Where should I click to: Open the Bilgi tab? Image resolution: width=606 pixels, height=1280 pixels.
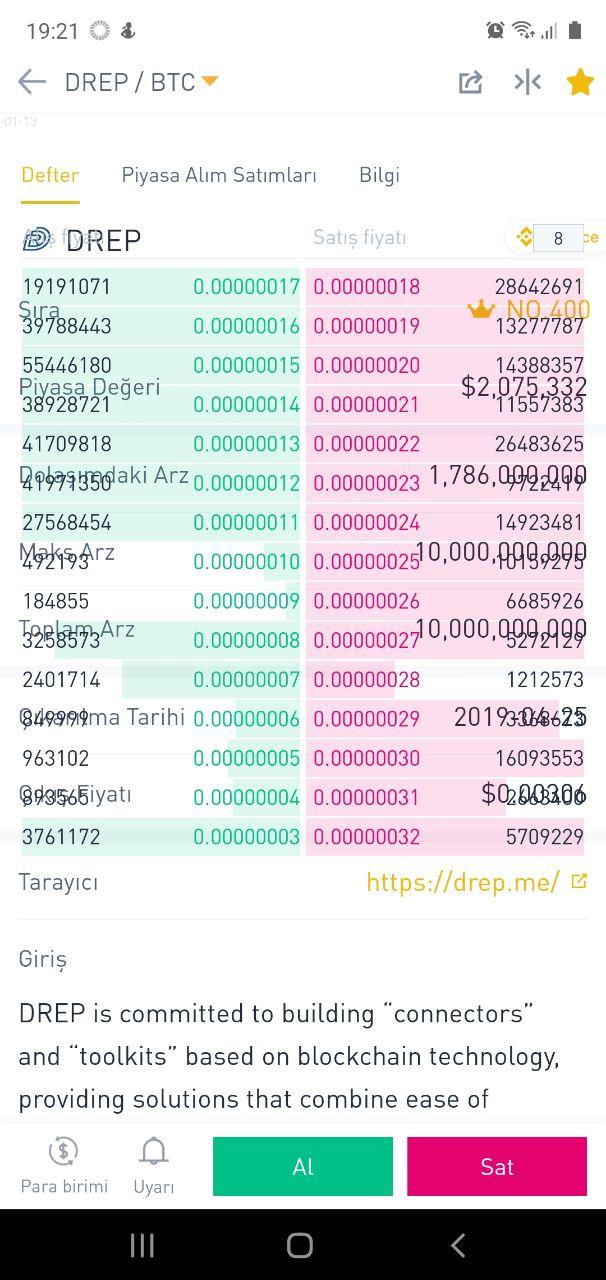point(379,175)
